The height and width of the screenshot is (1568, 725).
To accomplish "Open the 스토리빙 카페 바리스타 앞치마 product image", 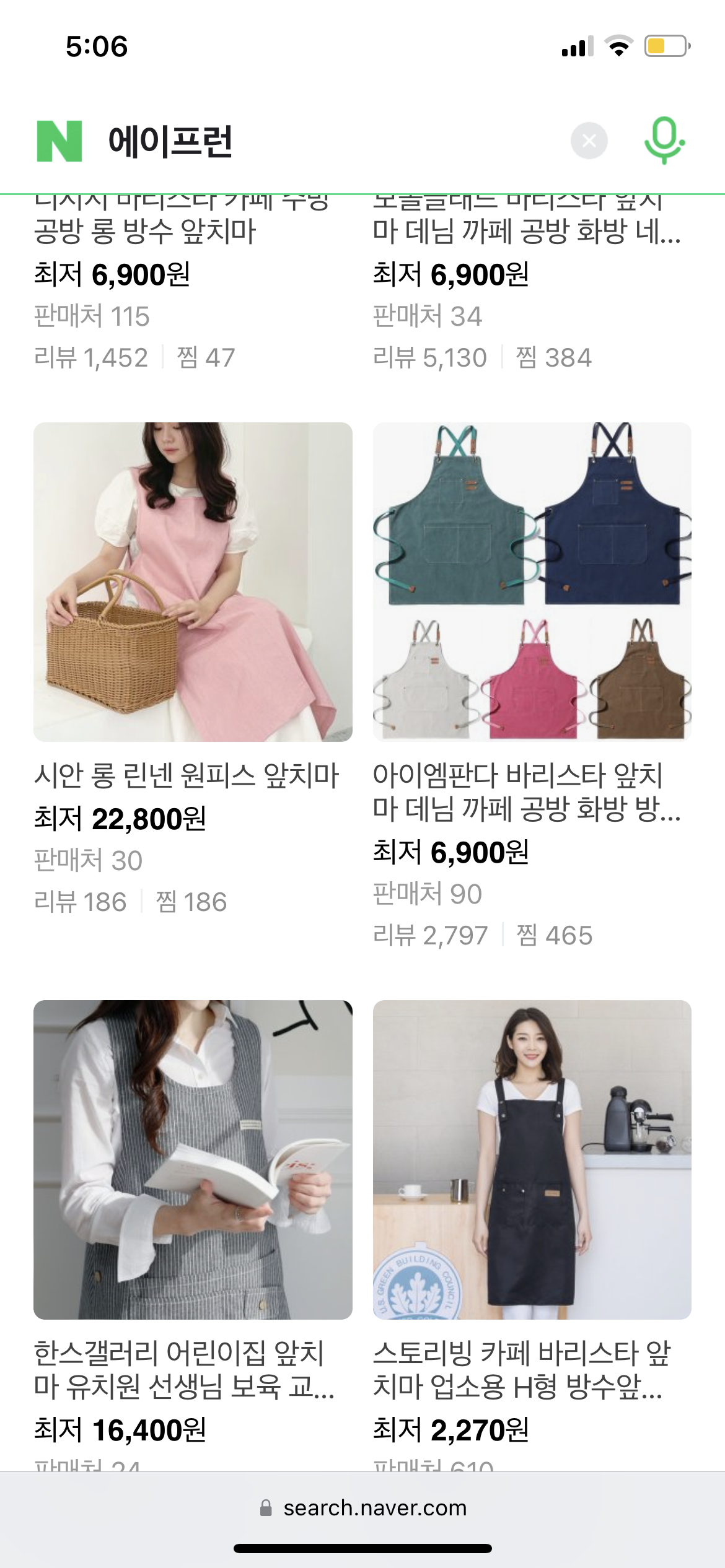I will point(532,1160).
